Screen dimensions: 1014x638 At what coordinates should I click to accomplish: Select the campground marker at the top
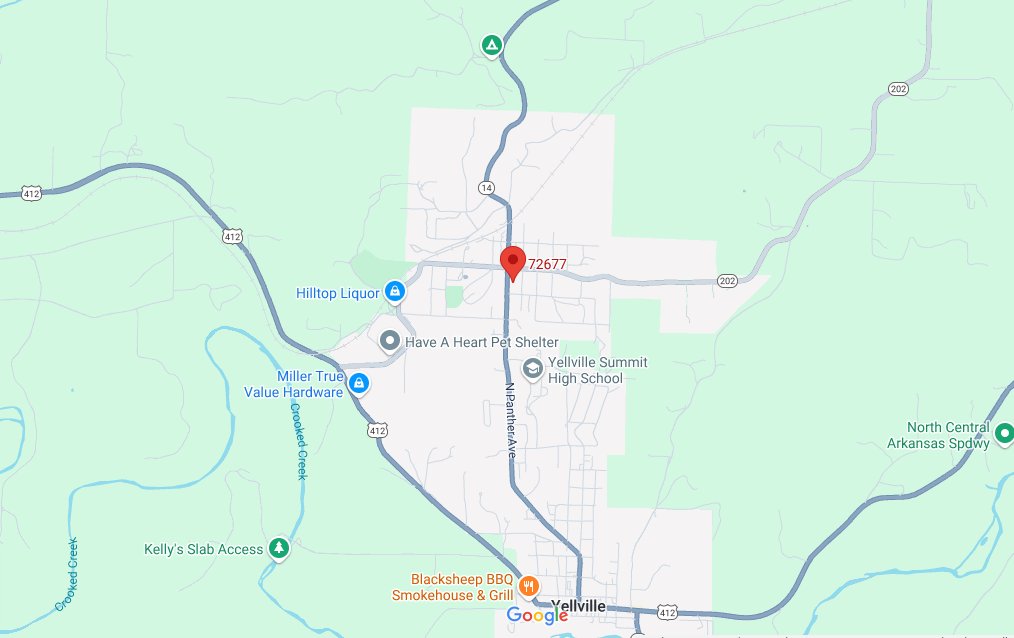tap(491, 45)
